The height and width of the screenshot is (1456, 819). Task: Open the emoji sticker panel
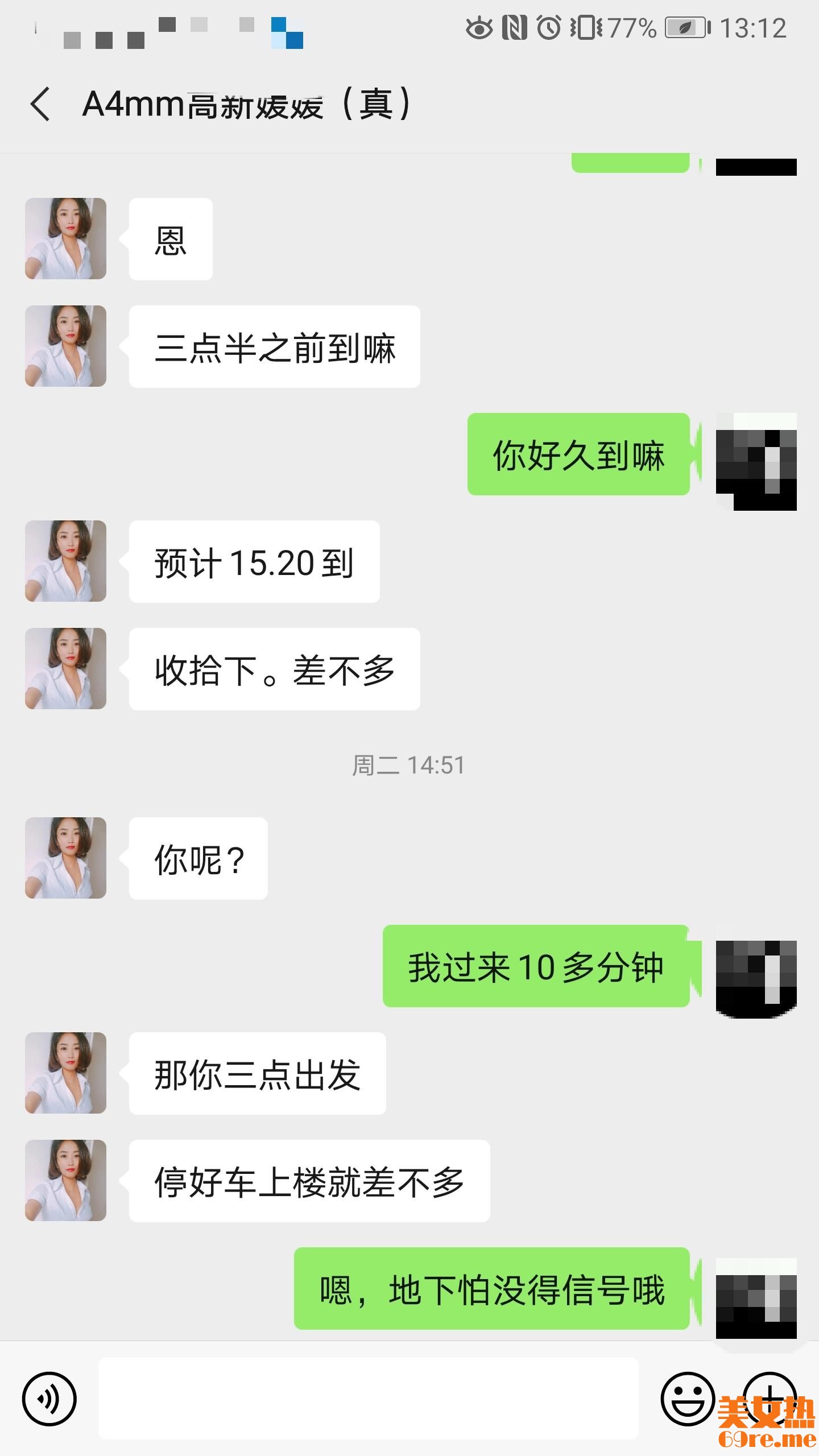[688, 1399]
